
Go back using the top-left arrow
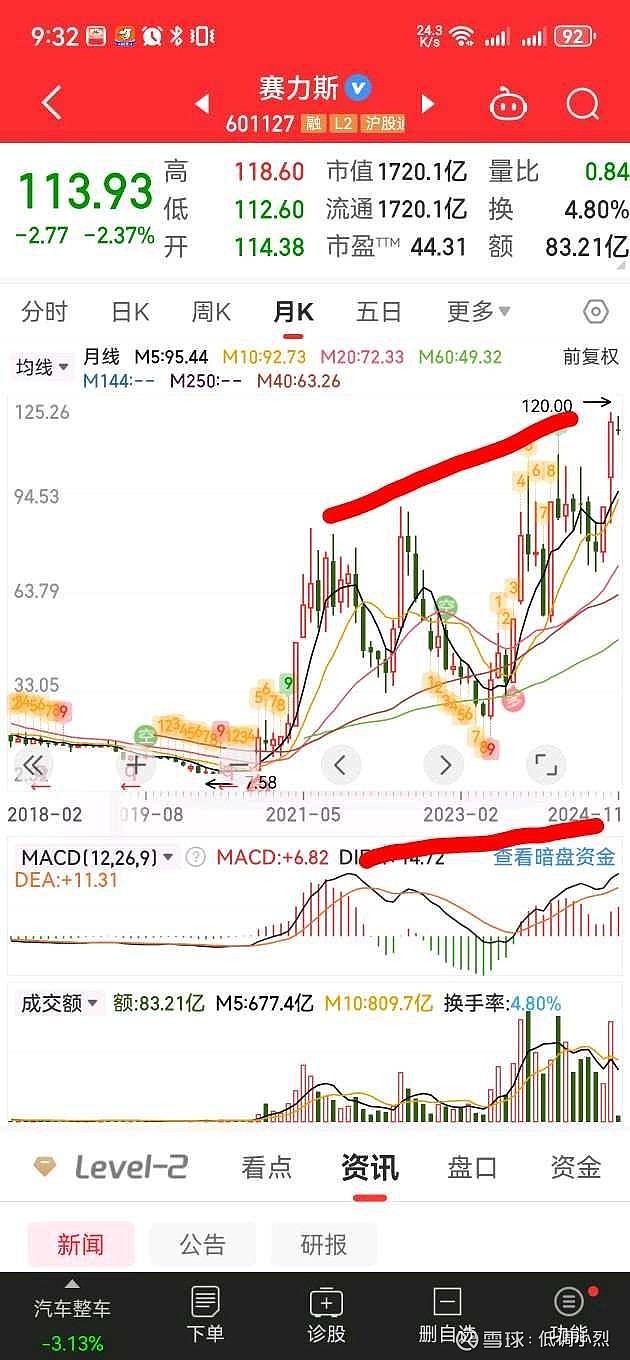[52, 103]
